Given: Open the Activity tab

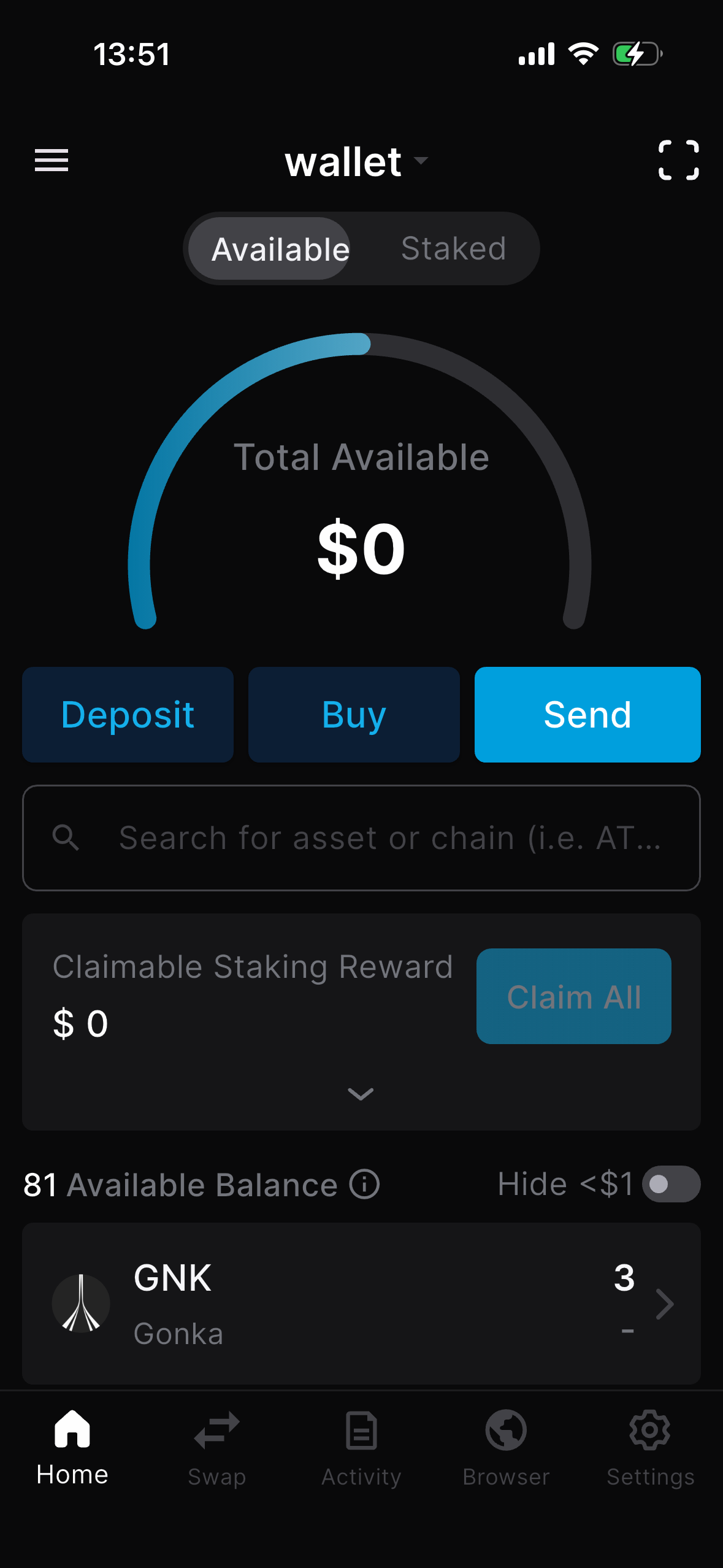Looking at the screenshot, I should [361, 1448].
